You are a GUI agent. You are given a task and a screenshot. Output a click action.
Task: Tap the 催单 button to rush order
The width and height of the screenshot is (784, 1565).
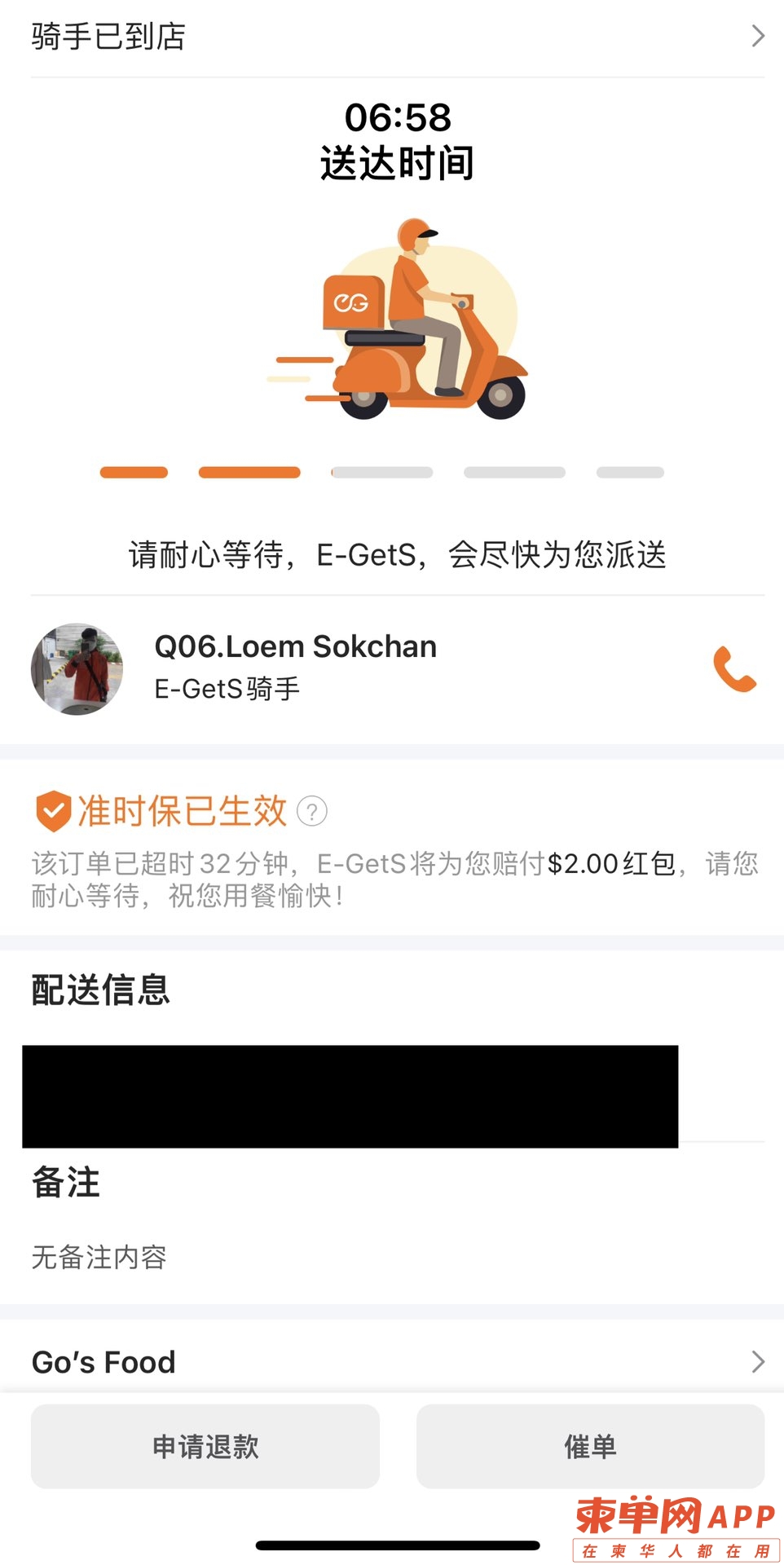pos(590,1447)
